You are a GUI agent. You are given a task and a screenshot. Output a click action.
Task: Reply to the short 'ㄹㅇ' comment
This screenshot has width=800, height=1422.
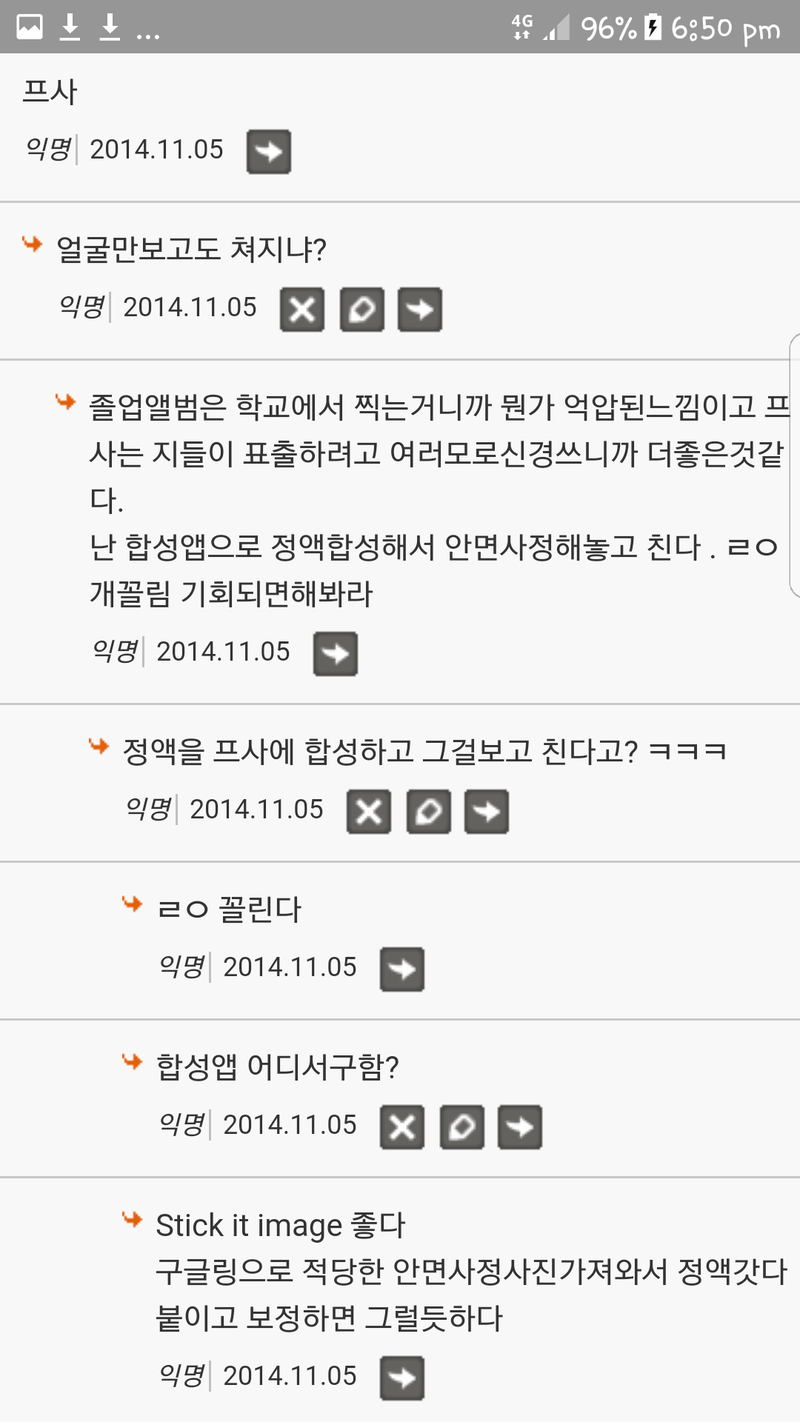[x=402, y=970]
